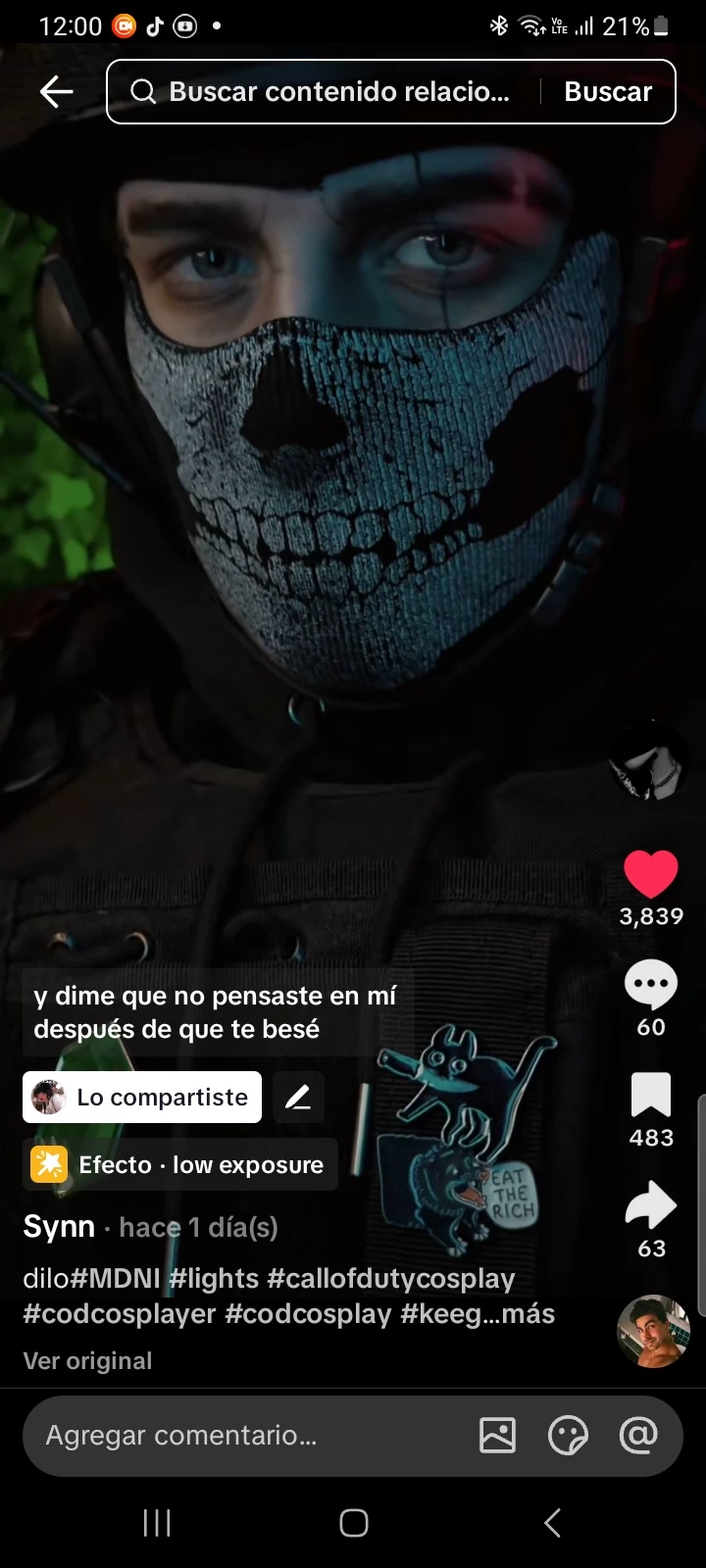The height and width of the screenshot is (1568, 706).
Task: Tap the Lo compartiste button
Action: pyautogui.click(x=142, y=1097)
